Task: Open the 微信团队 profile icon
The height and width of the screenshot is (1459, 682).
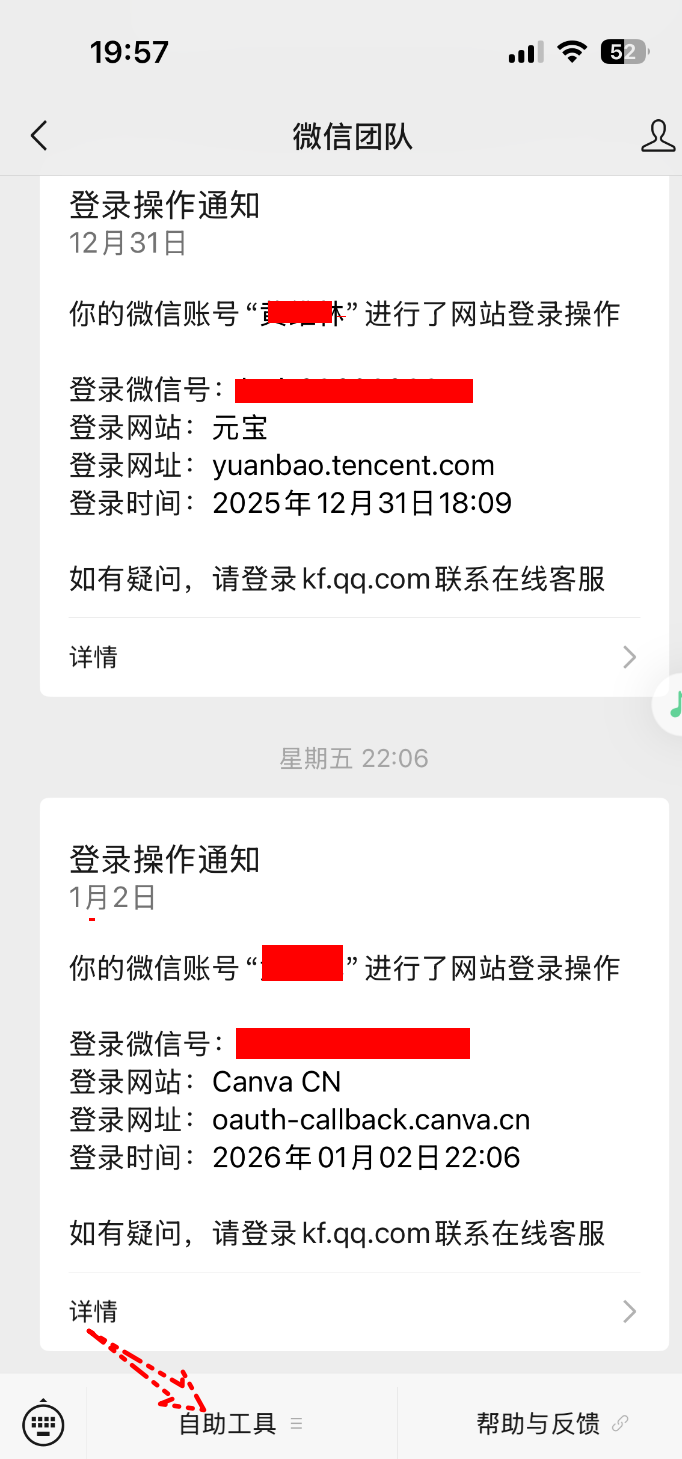Action: pyautogui.click(x=657, y=136)
